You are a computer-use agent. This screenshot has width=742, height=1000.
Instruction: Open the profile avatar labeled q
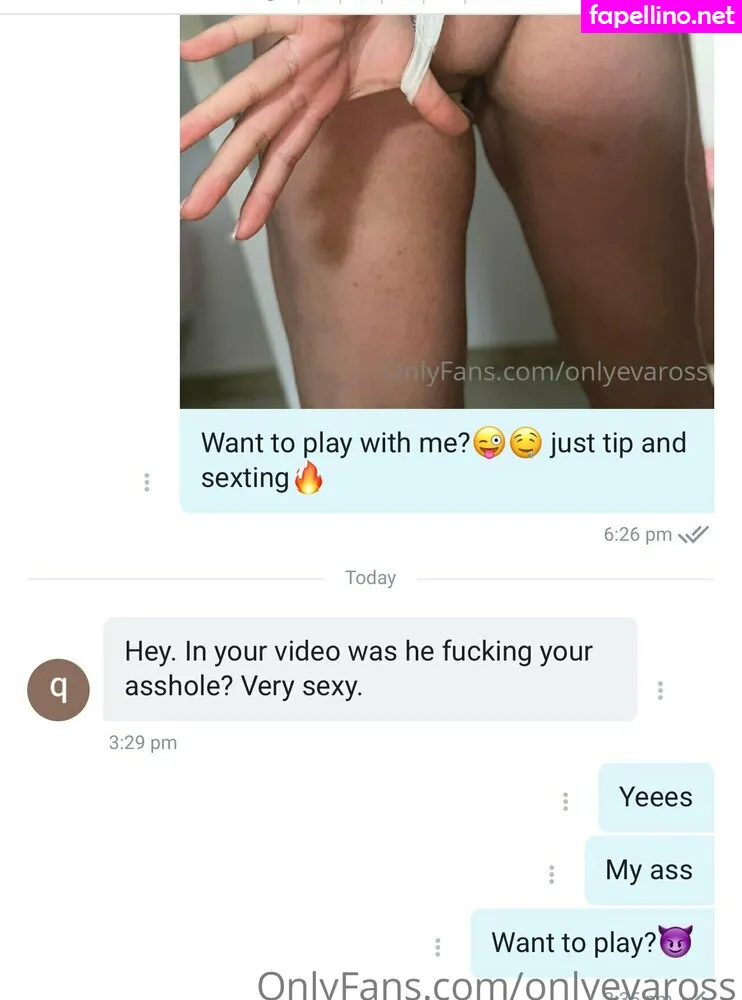pyautogui.click(x=58, y=690)
